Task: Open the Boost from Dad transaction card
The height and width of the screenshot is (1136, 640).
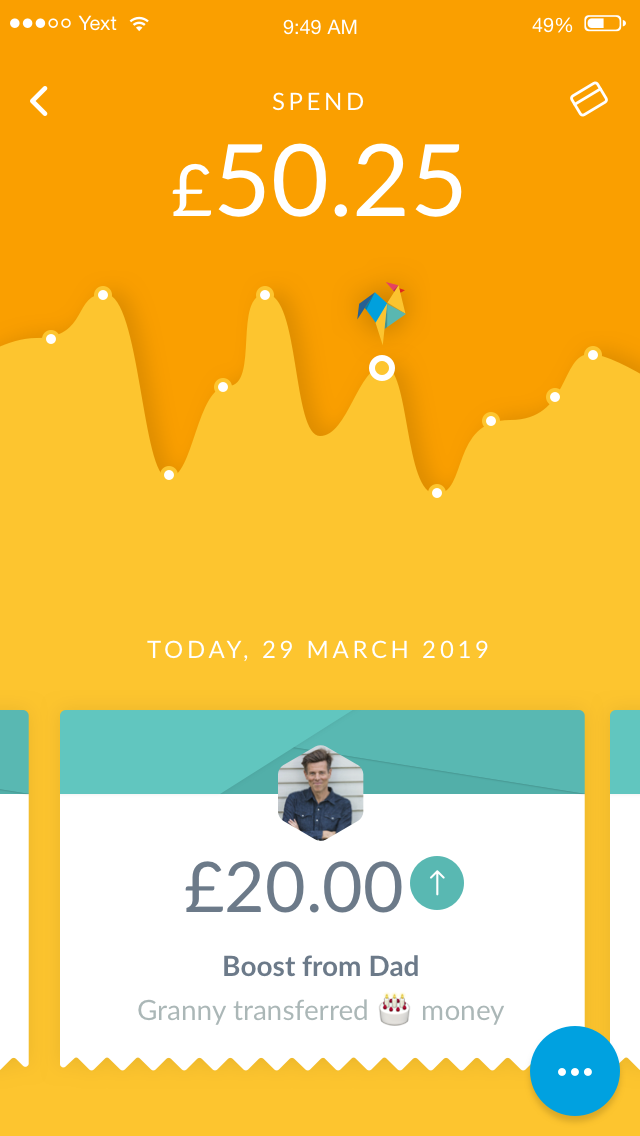Action: [322, 888]
